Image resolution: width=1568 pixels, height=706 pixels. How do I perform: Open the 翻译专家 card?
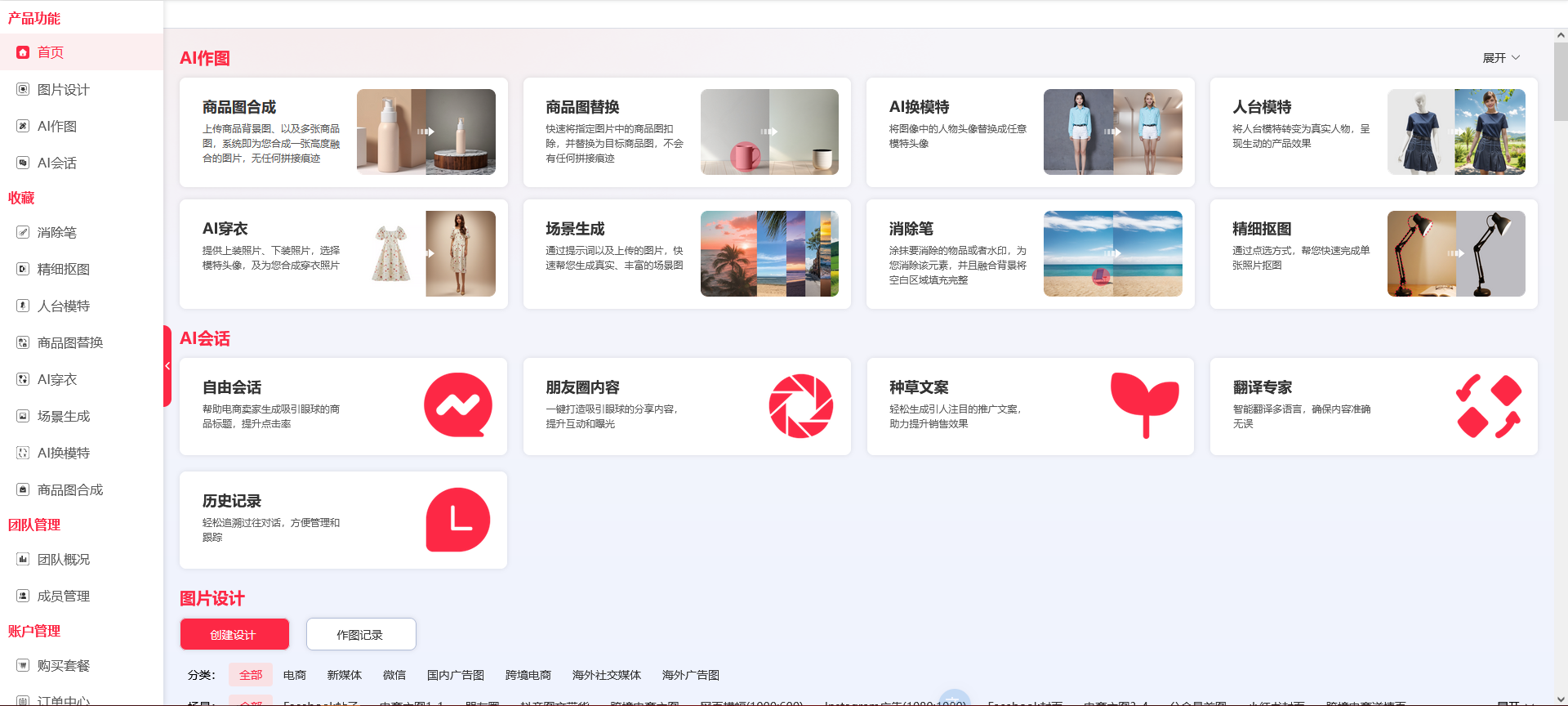[x=1374, y=406]
